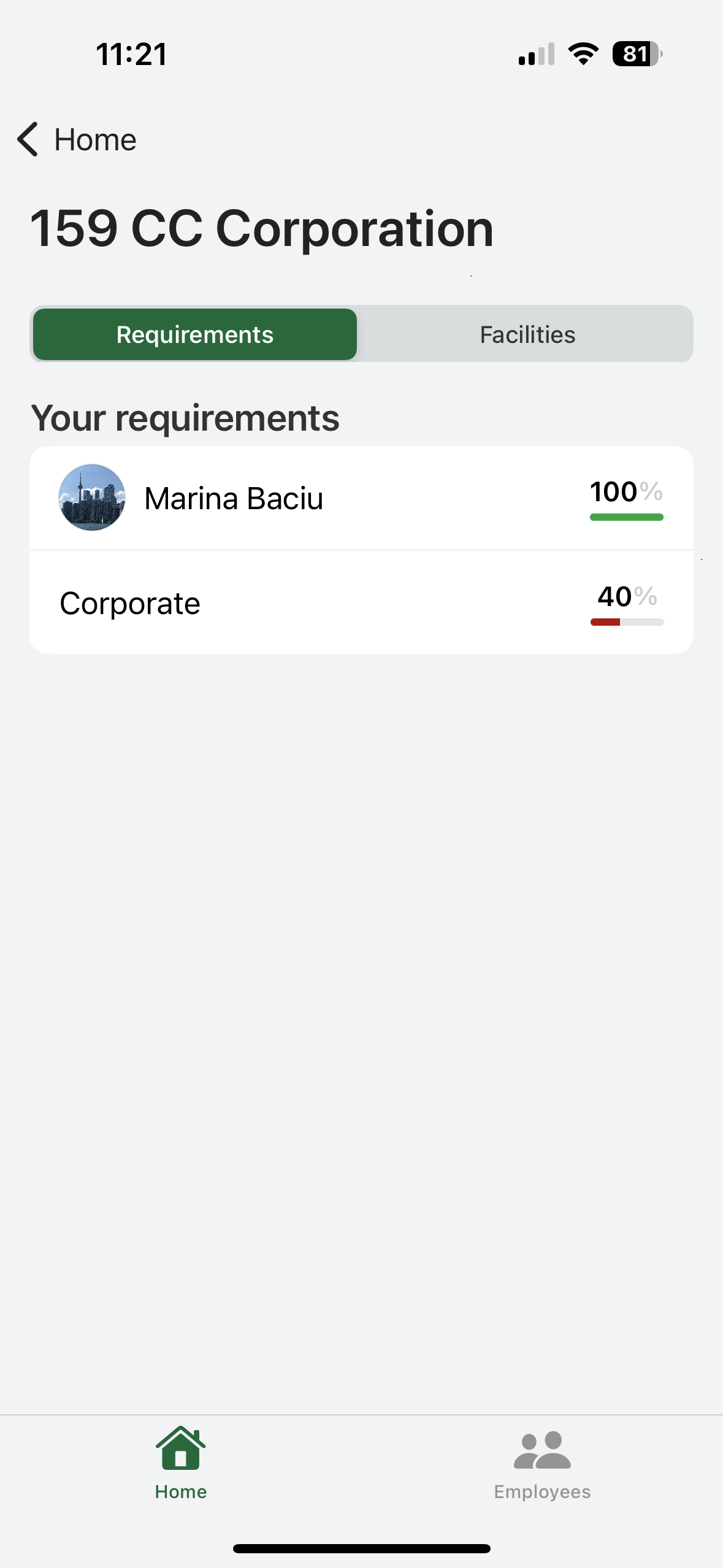
Task: Switch to the Employees tab
Action: 542,1464
